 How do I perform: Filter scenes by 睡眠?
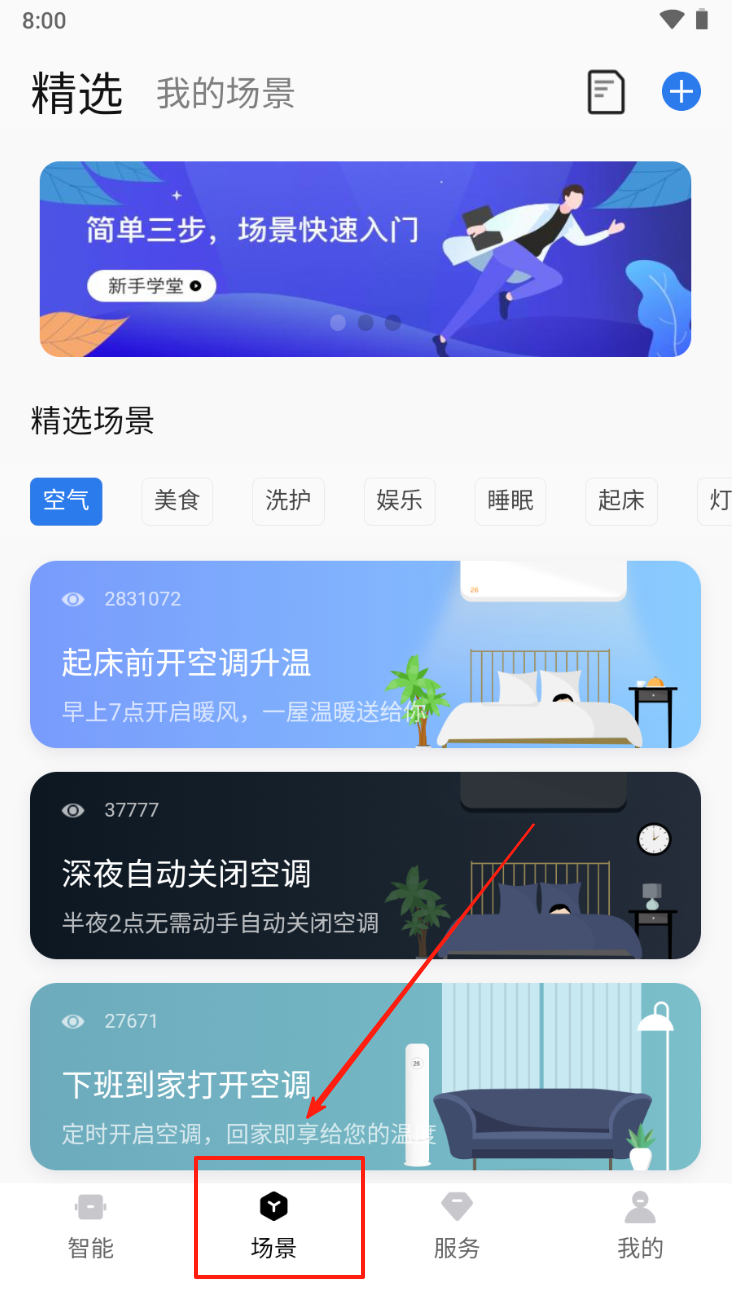coord(510,500)
